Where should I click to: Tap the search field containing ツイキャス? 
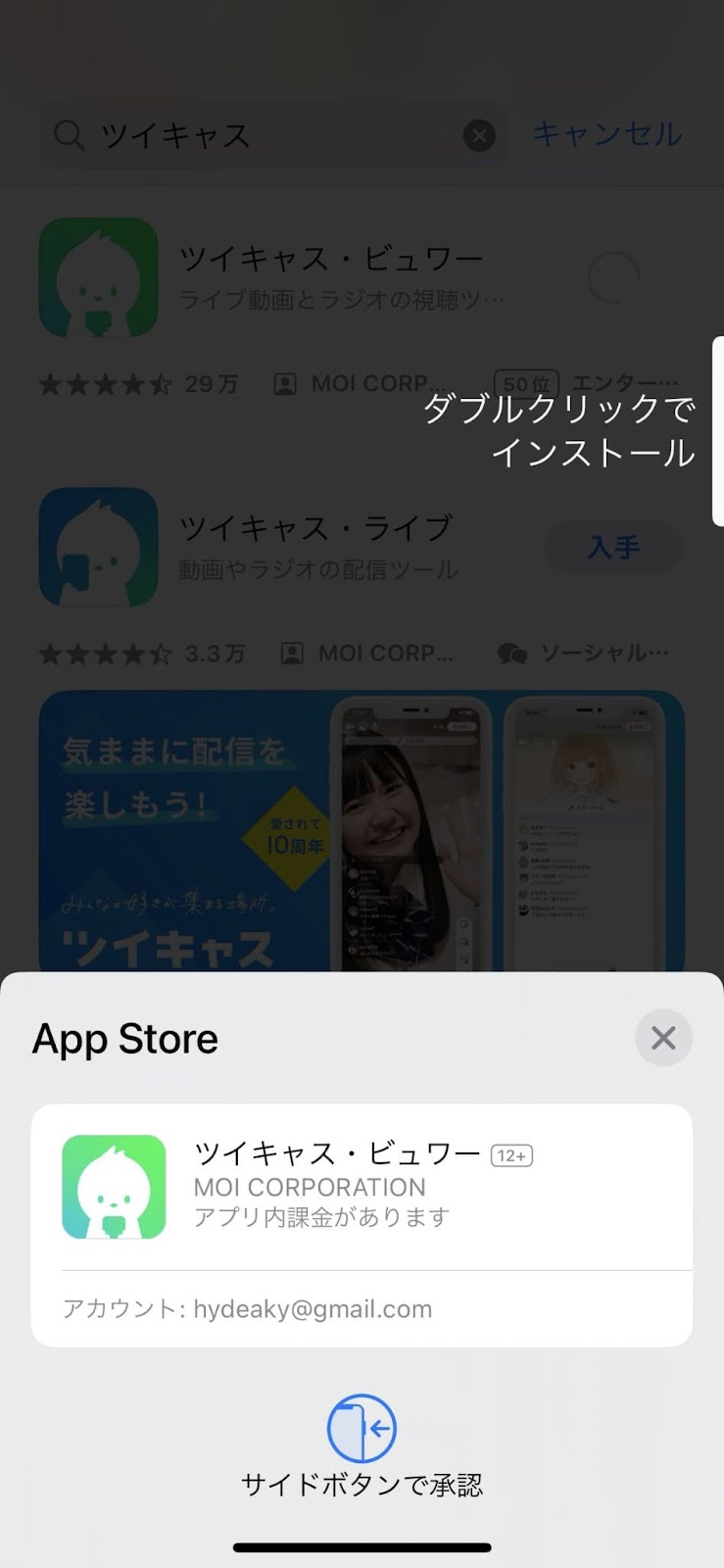pos(265,135)
